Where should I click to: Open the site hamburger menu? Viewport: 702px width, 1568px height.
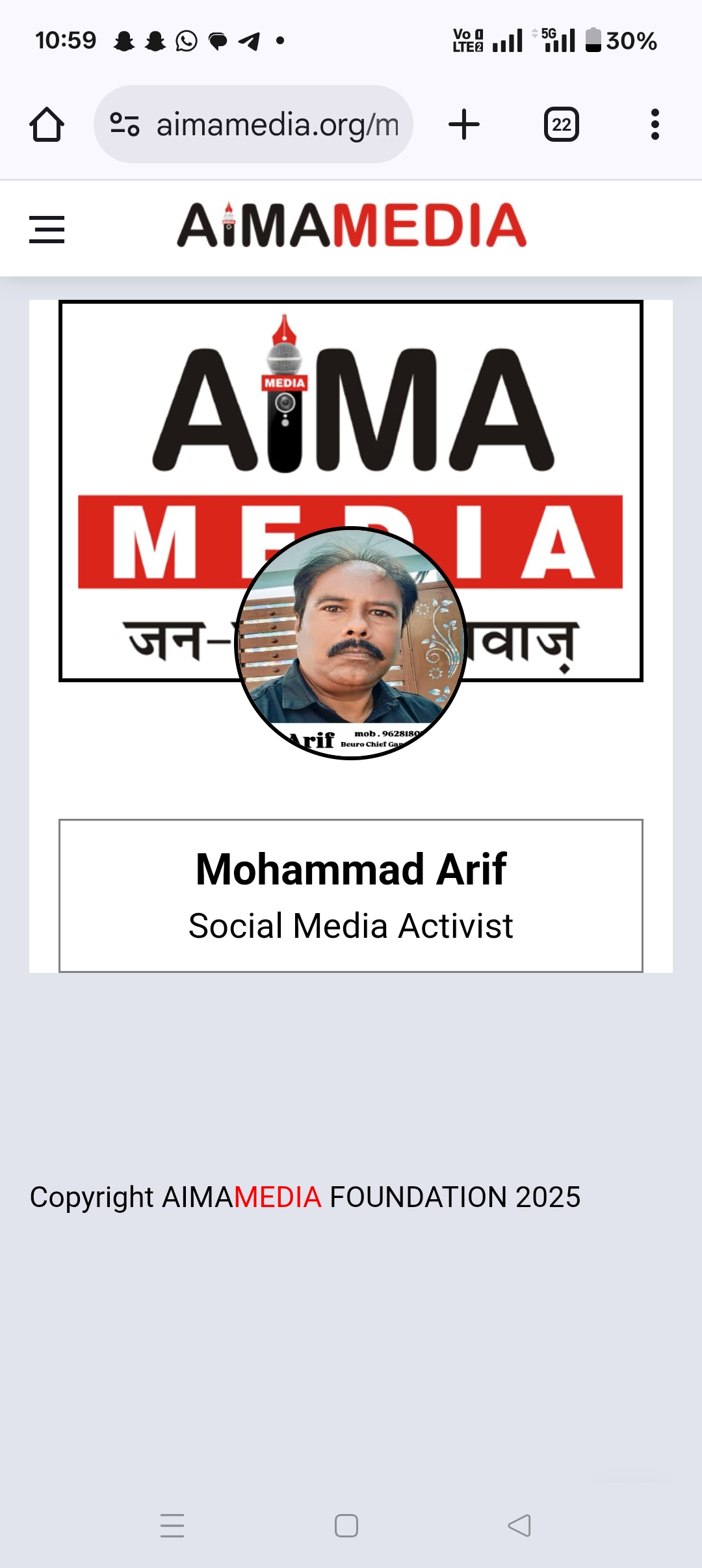pyautogui.click(x=47, y=230)
